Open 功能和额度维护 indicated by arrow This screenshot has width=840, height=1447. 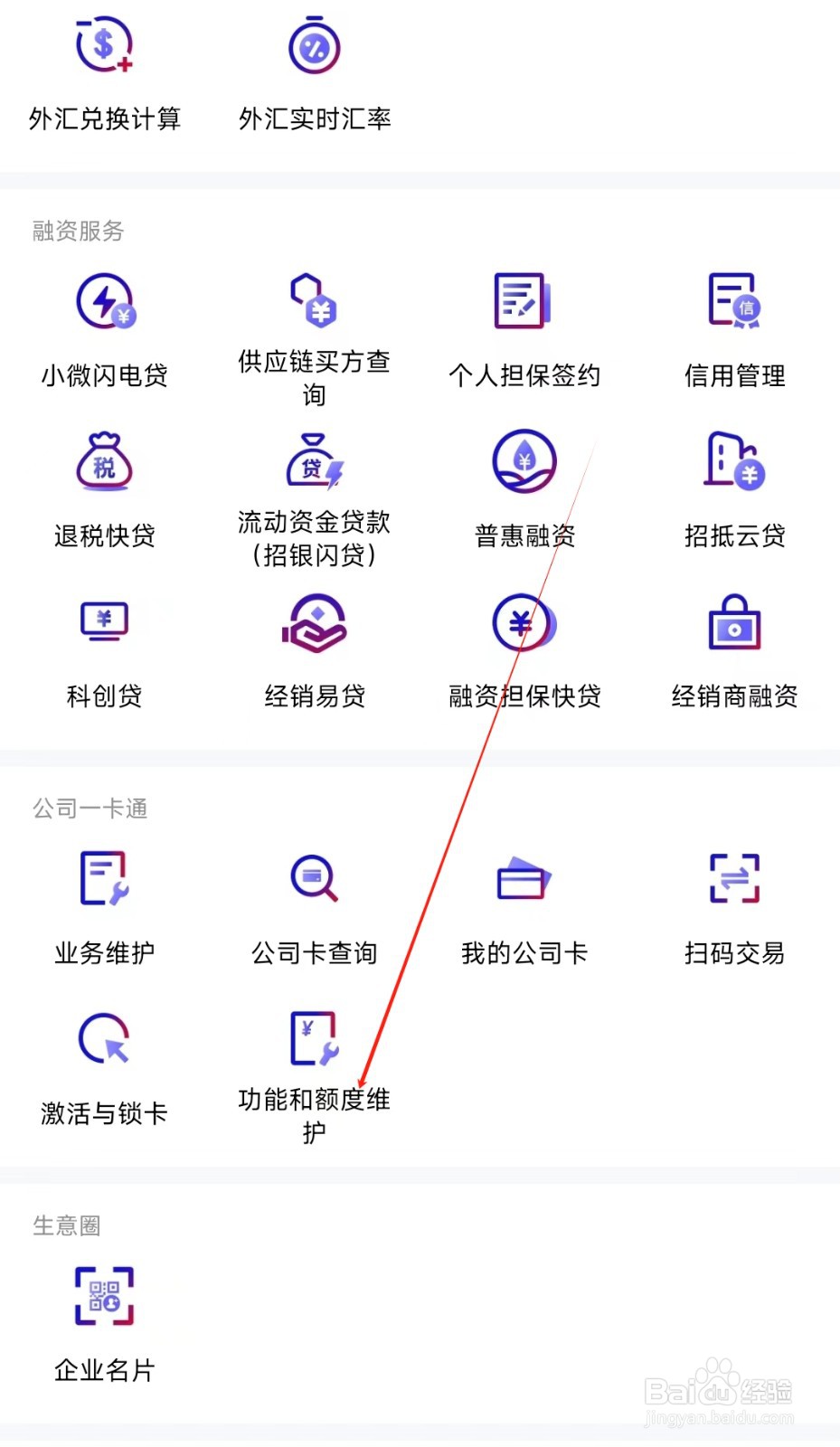(x=314, y=1072)
